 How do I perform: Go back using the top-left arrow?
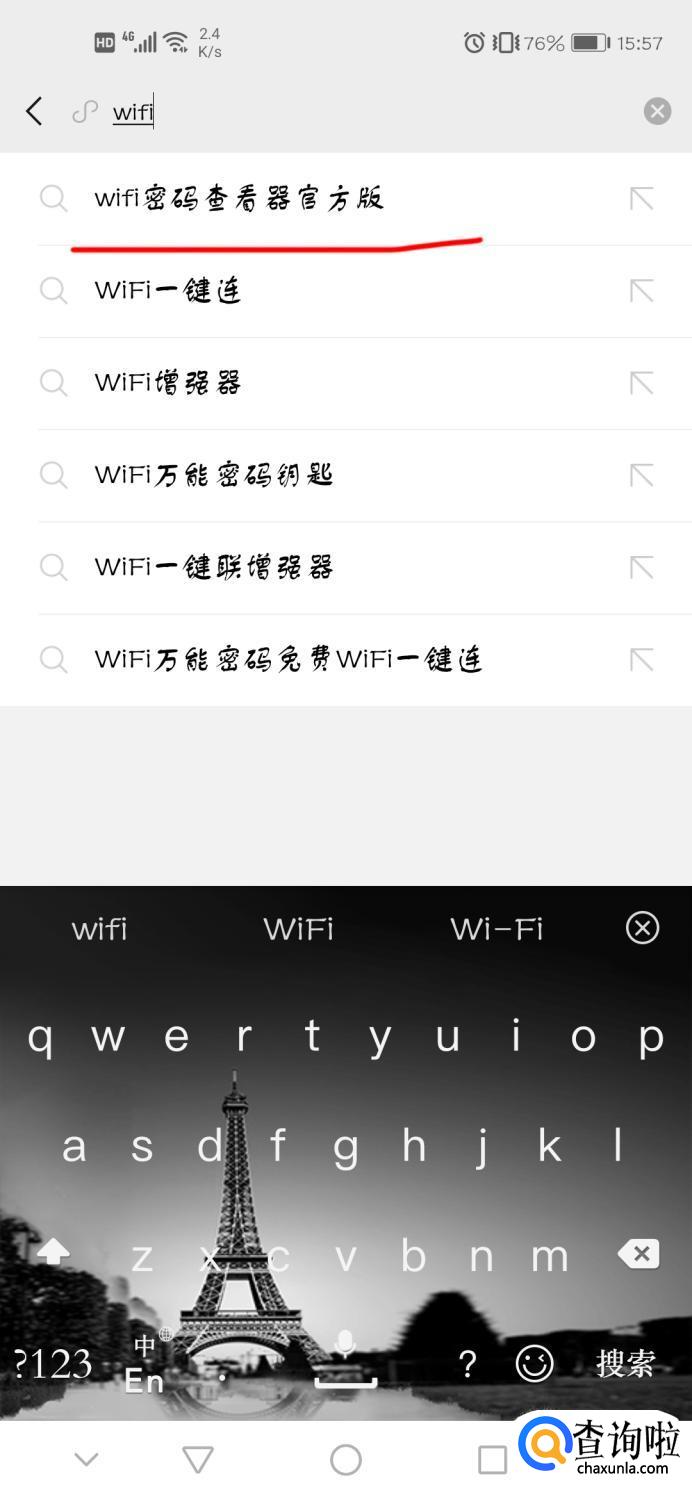coord(34,111)
